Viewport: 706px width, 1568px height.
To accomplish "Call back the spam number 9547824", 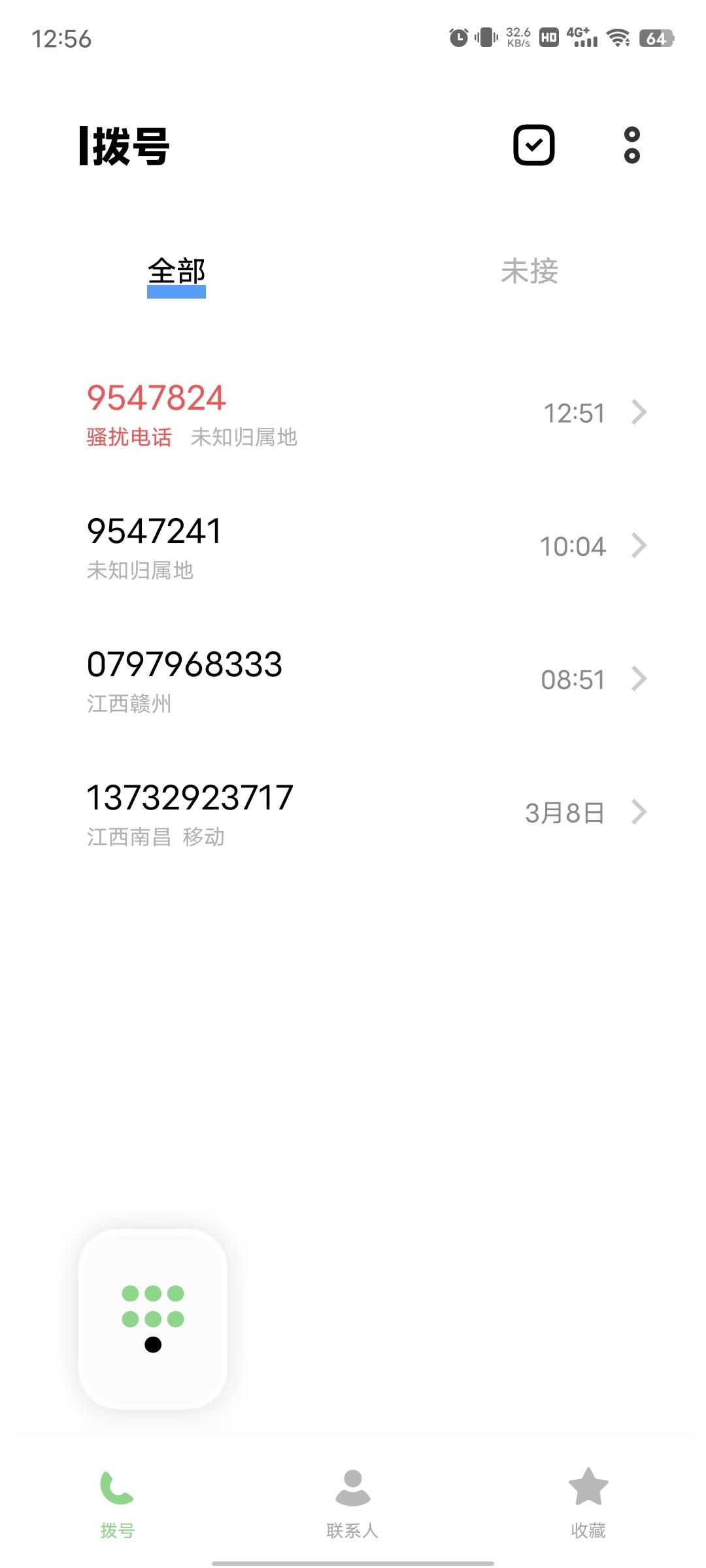I will pyautogui.click(x=353, y=414).
